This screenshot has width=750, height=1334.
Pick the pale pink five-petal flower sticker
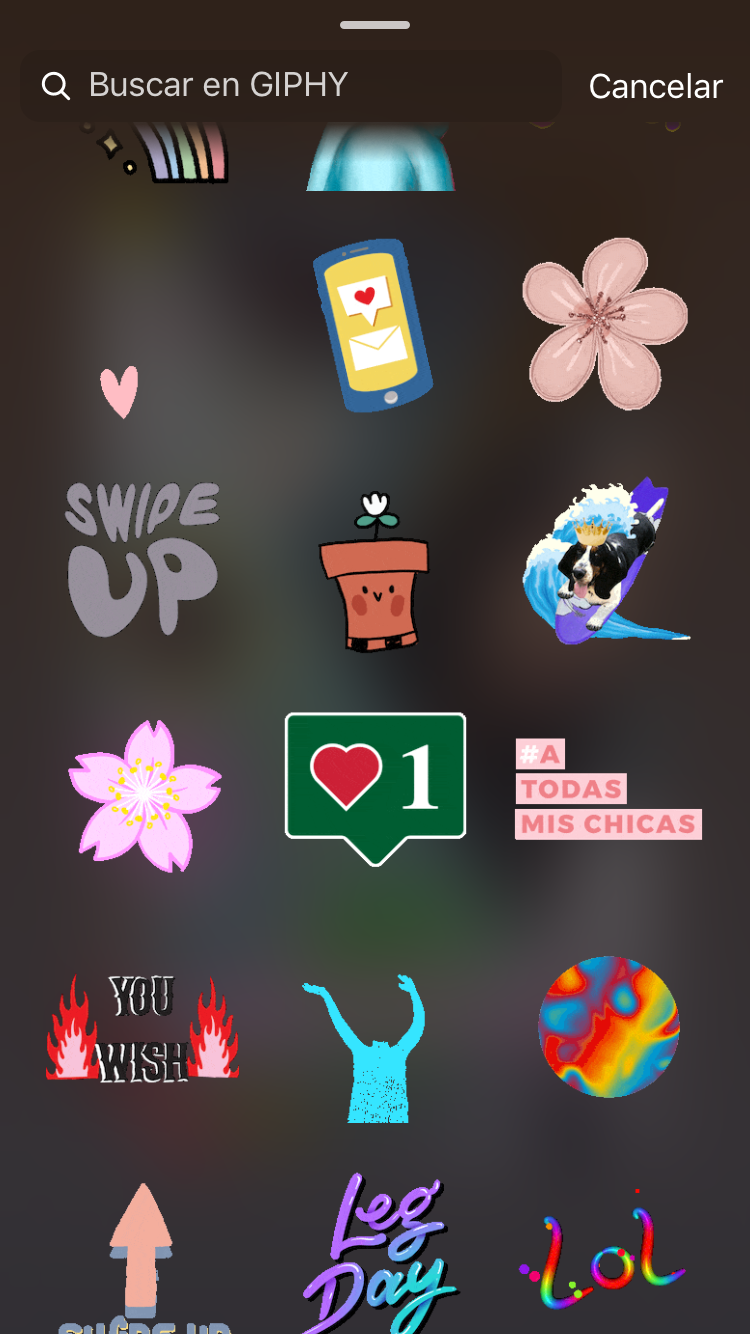coord(605,323)
